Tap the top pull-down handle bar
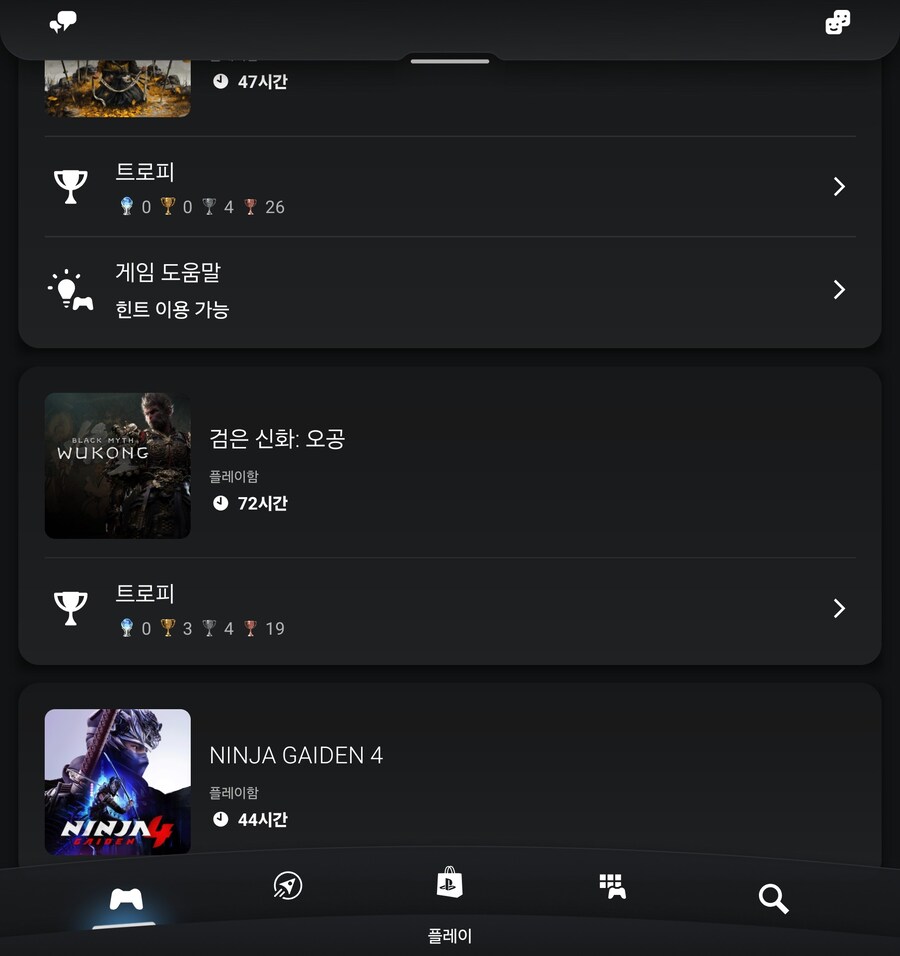This screenshot has width=900, height=956. (450, 61)
